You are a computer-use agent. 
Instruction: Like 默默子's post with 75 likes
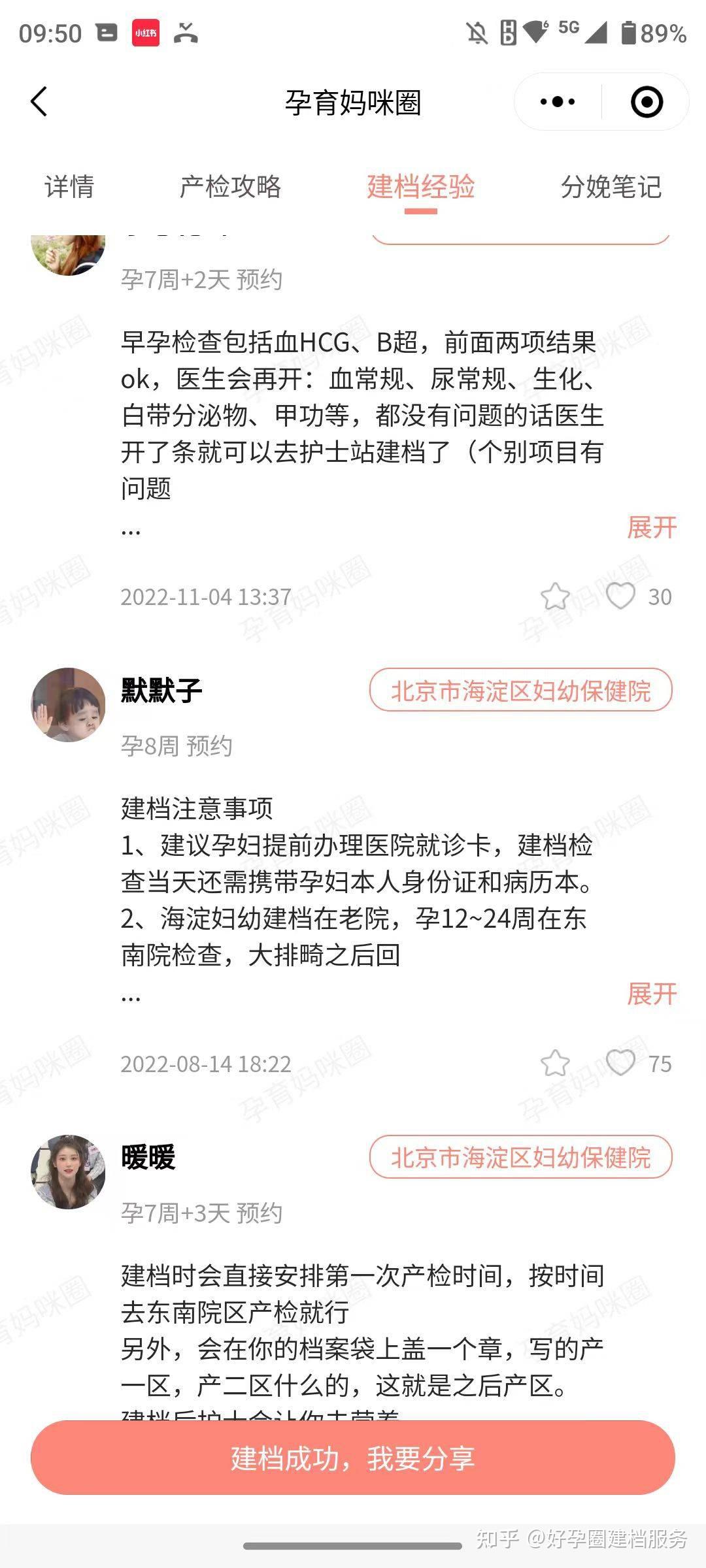click(620, 1063)
